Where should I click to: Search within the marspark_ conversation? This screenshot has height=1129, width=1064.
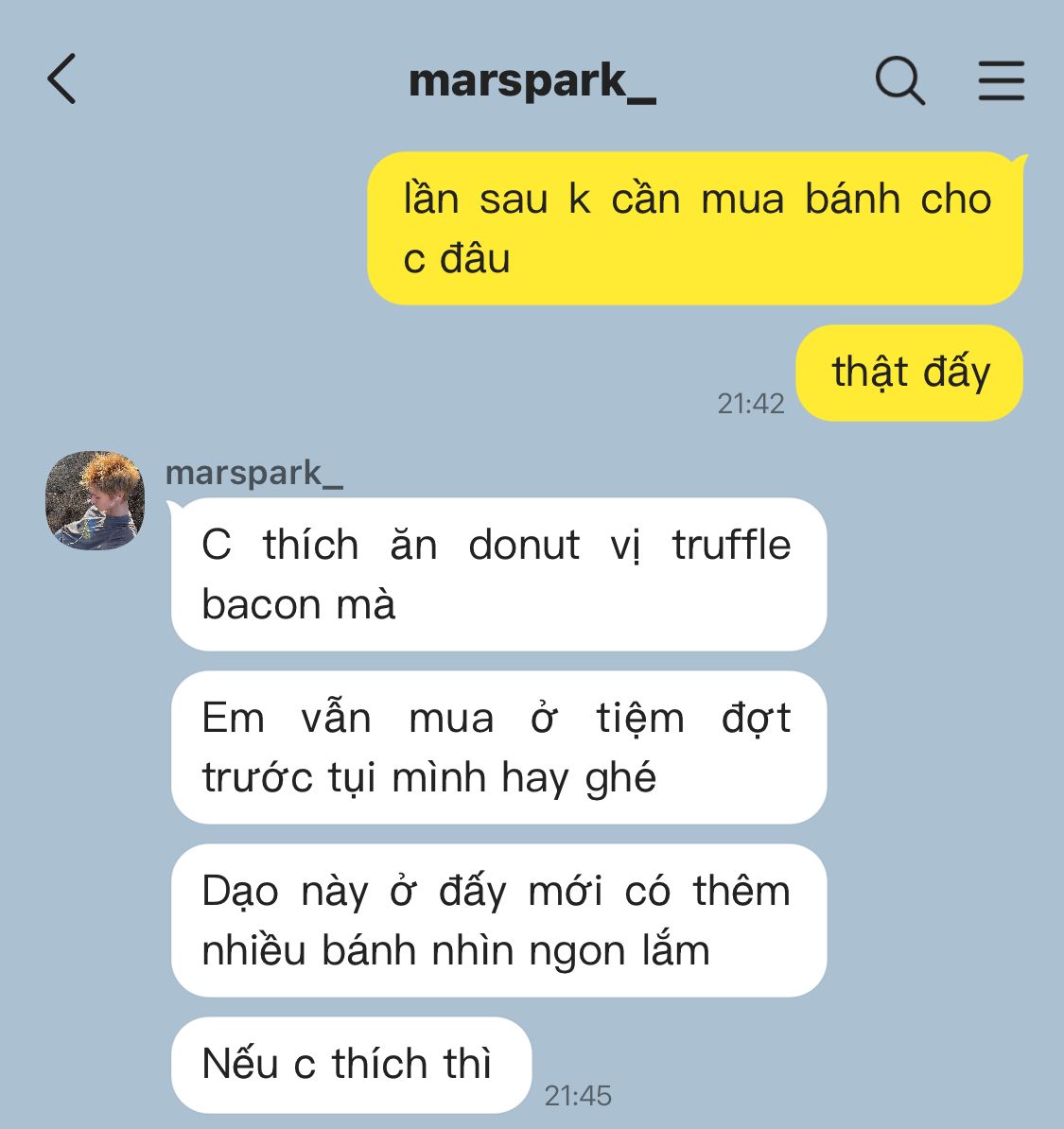point(899,79)
